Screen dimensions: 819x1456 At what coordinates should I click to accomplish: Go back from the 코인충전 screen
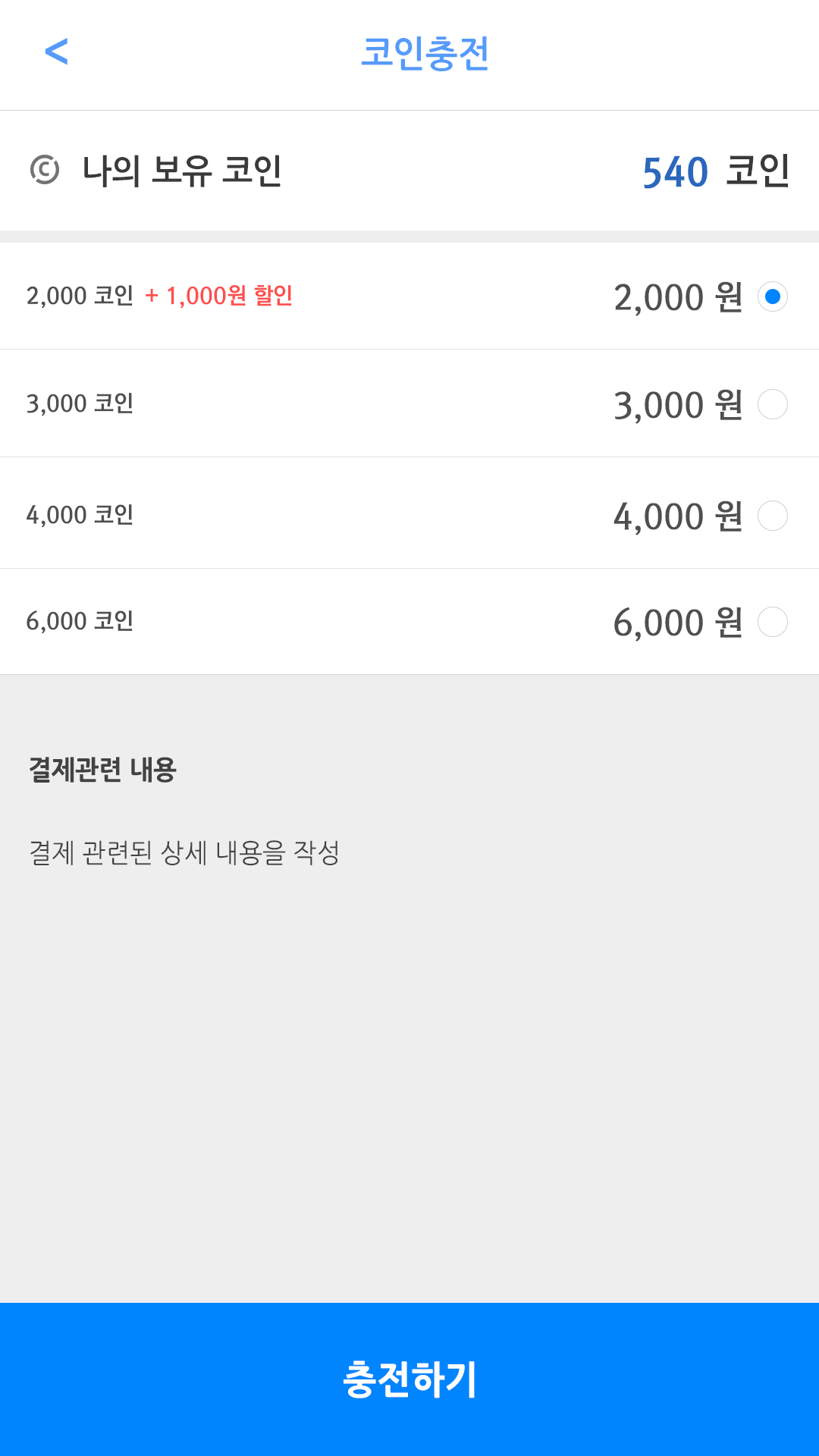pos(56,52)
